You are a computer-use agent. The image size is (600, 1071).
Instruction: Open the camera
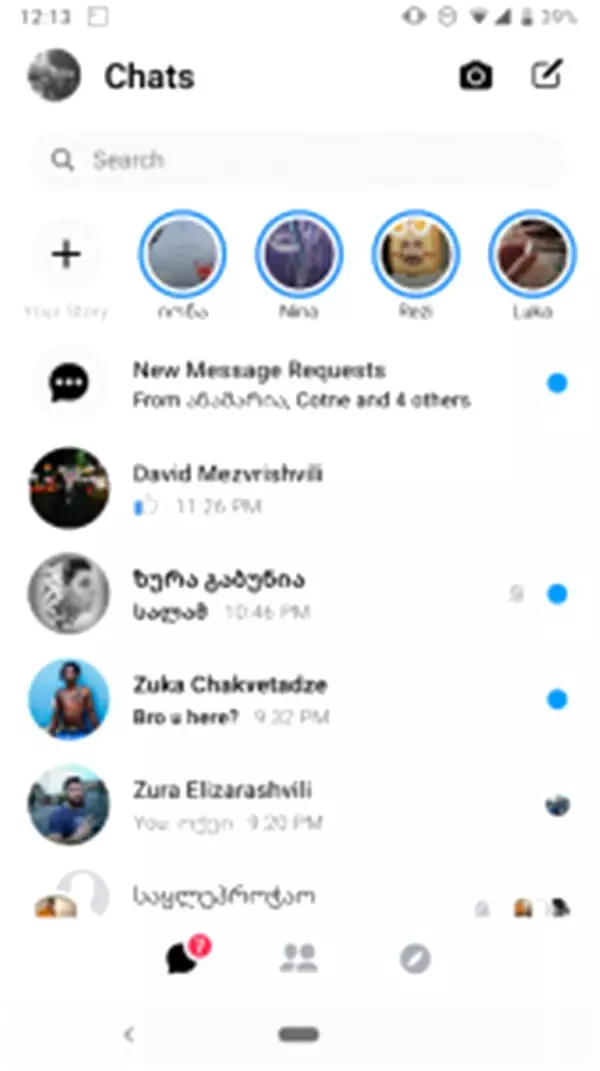pyautogui.click(x=476, y=76)
